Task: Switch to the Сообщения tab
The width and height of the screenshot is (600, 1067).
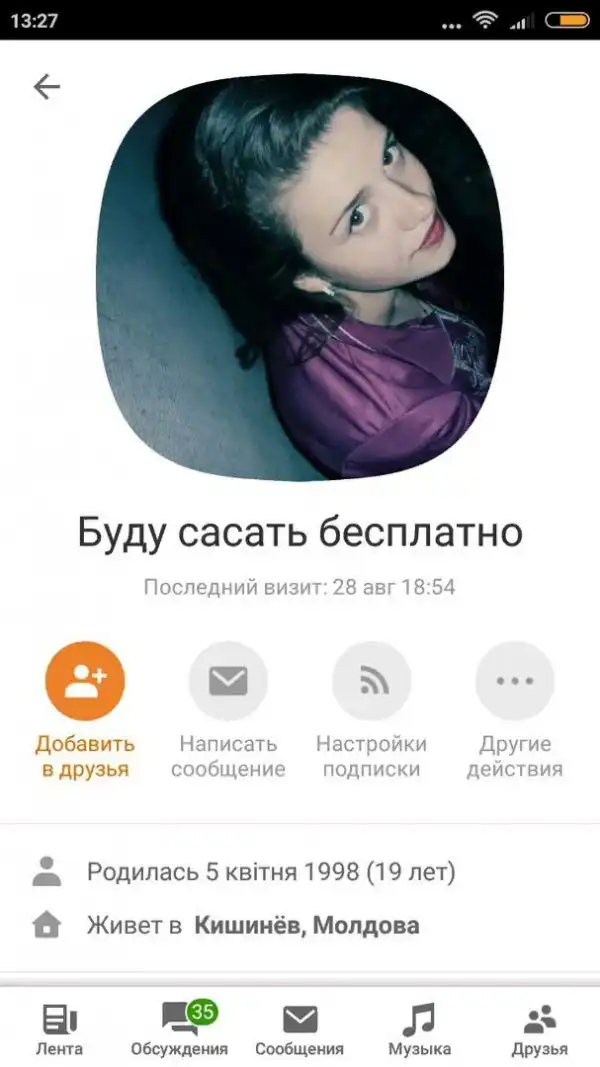Action: coord(299,1029)
